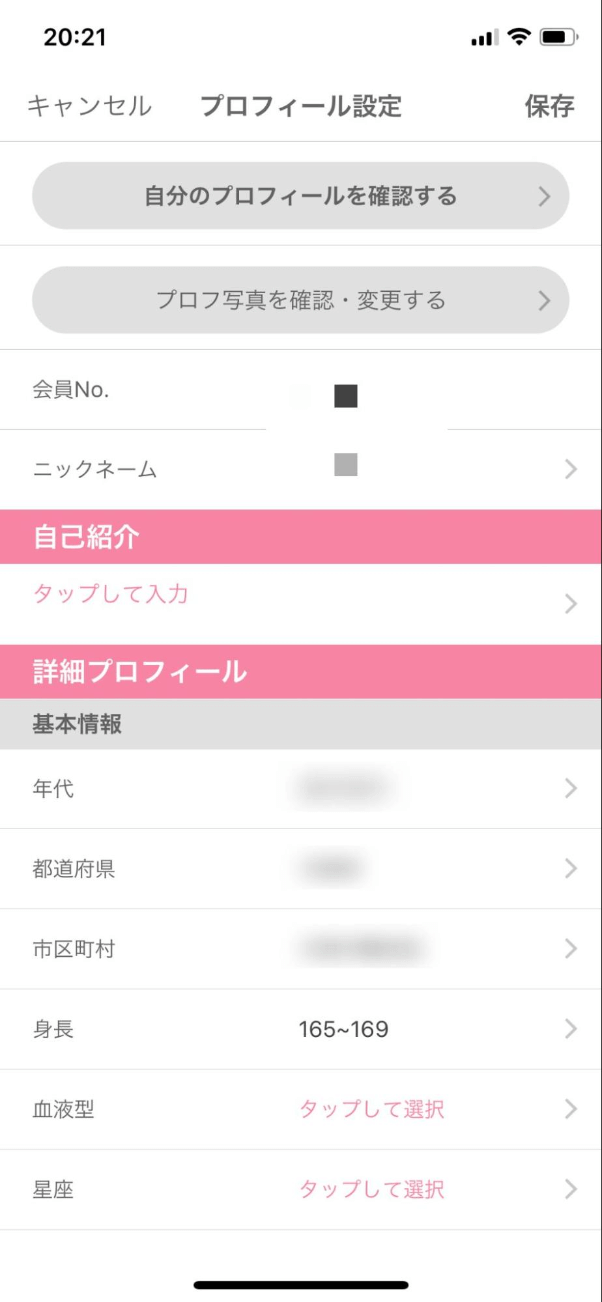Change 身長 from 165~169
Viewport: 602px width, 1302px height.
[x=300, y=1029]
